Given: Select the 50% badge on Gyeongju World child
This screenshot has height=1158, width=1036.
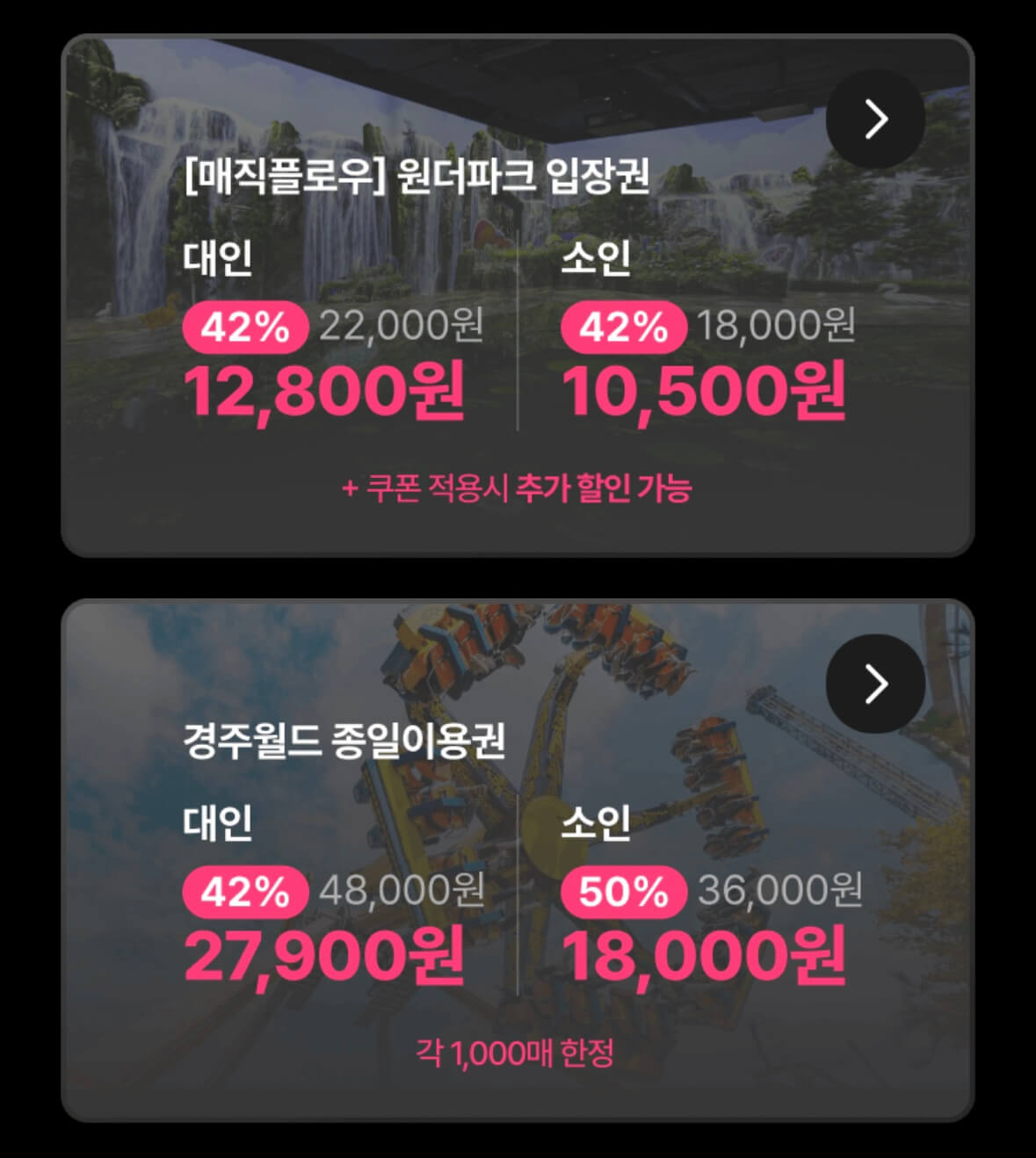Looking at the screenshot, I should pos(622,893).
